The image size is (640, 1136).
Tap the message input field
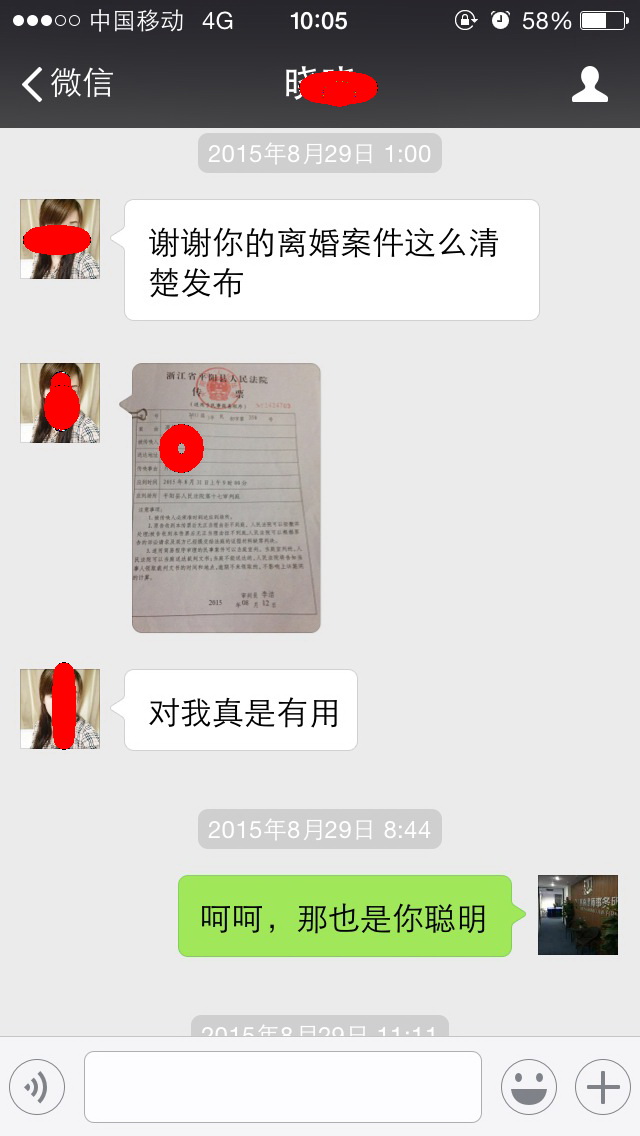click(x=282, y=1087)
